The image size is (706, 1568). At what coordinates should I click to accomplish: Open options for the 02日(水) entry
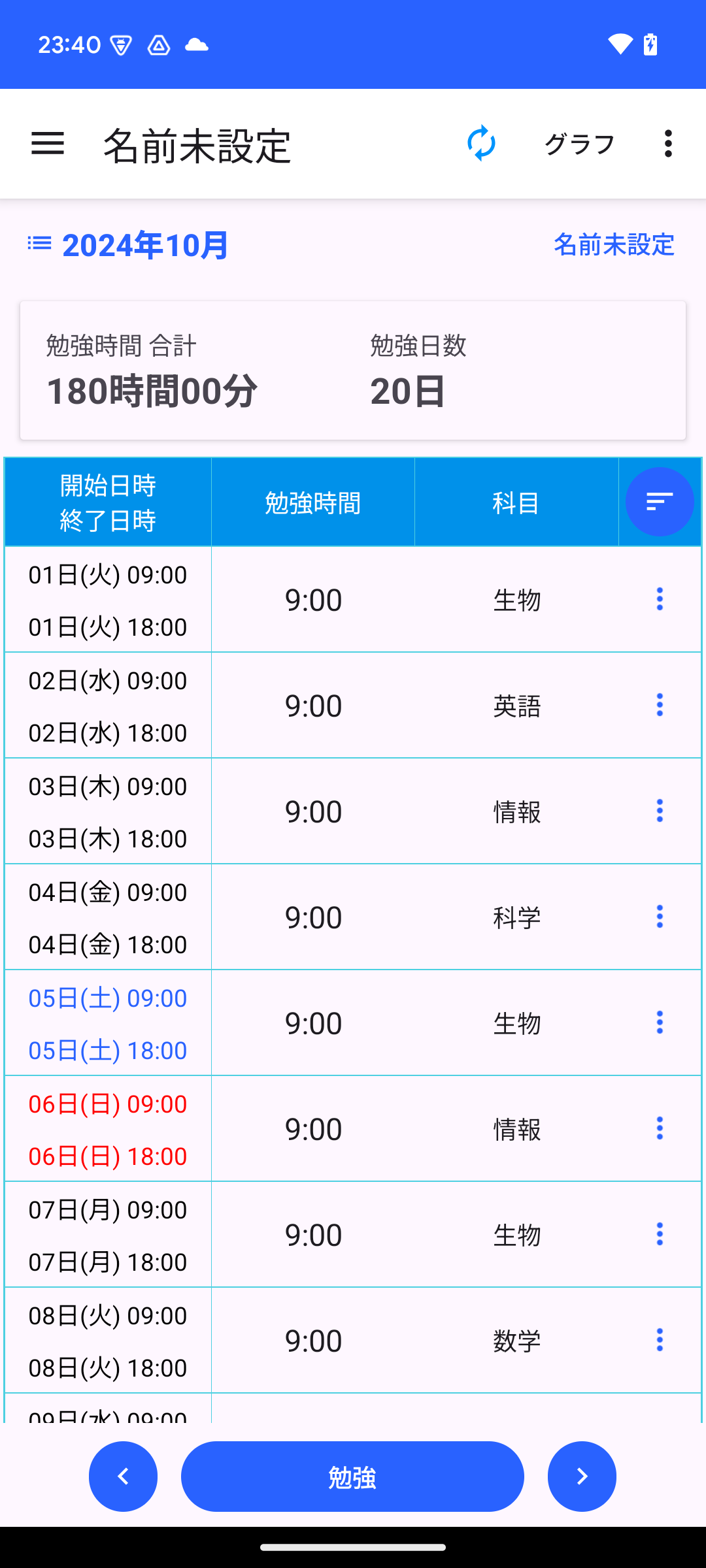coord(660,705)
